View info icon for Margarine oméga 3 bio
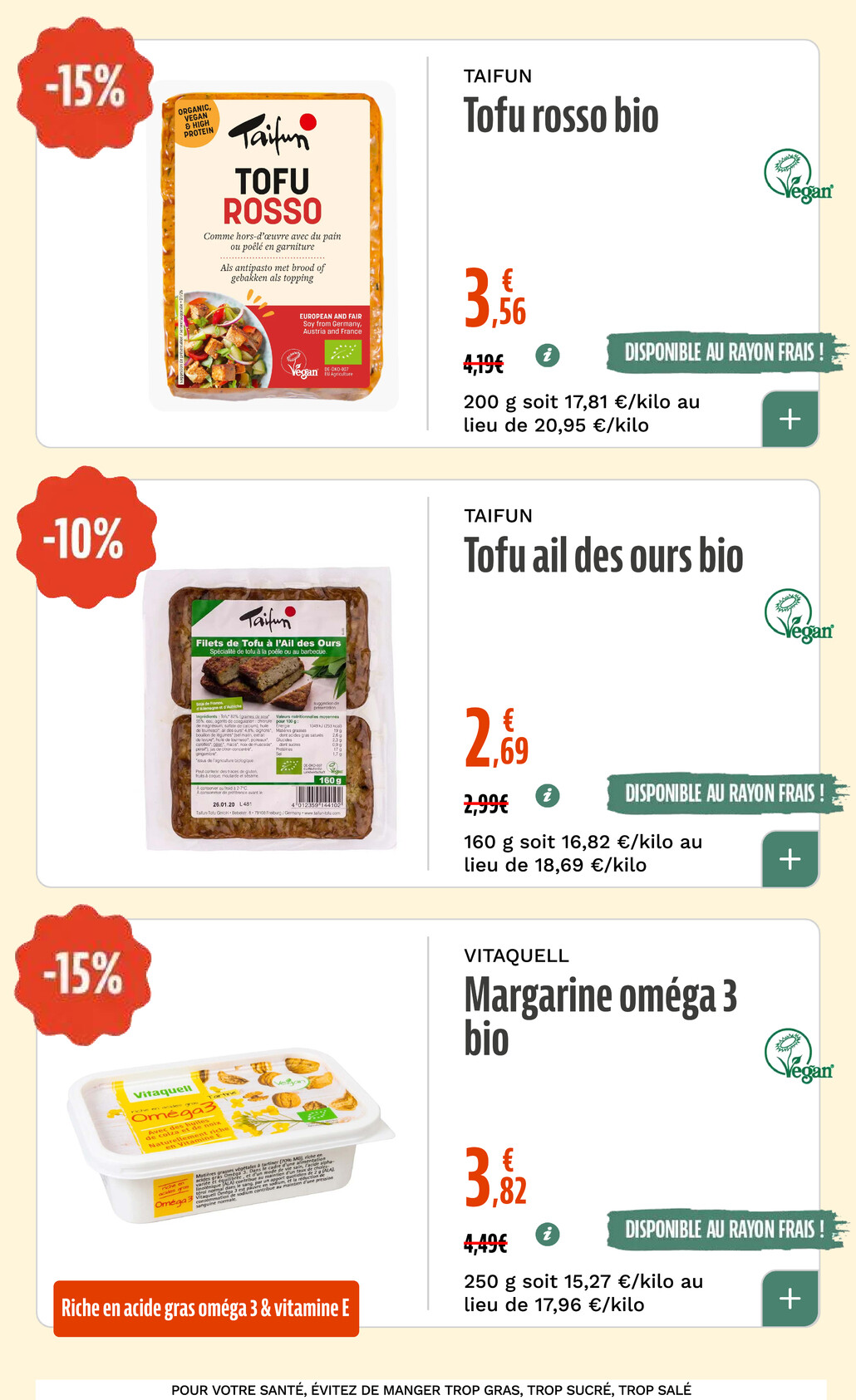856x1400 pixels. [547, 1234]
